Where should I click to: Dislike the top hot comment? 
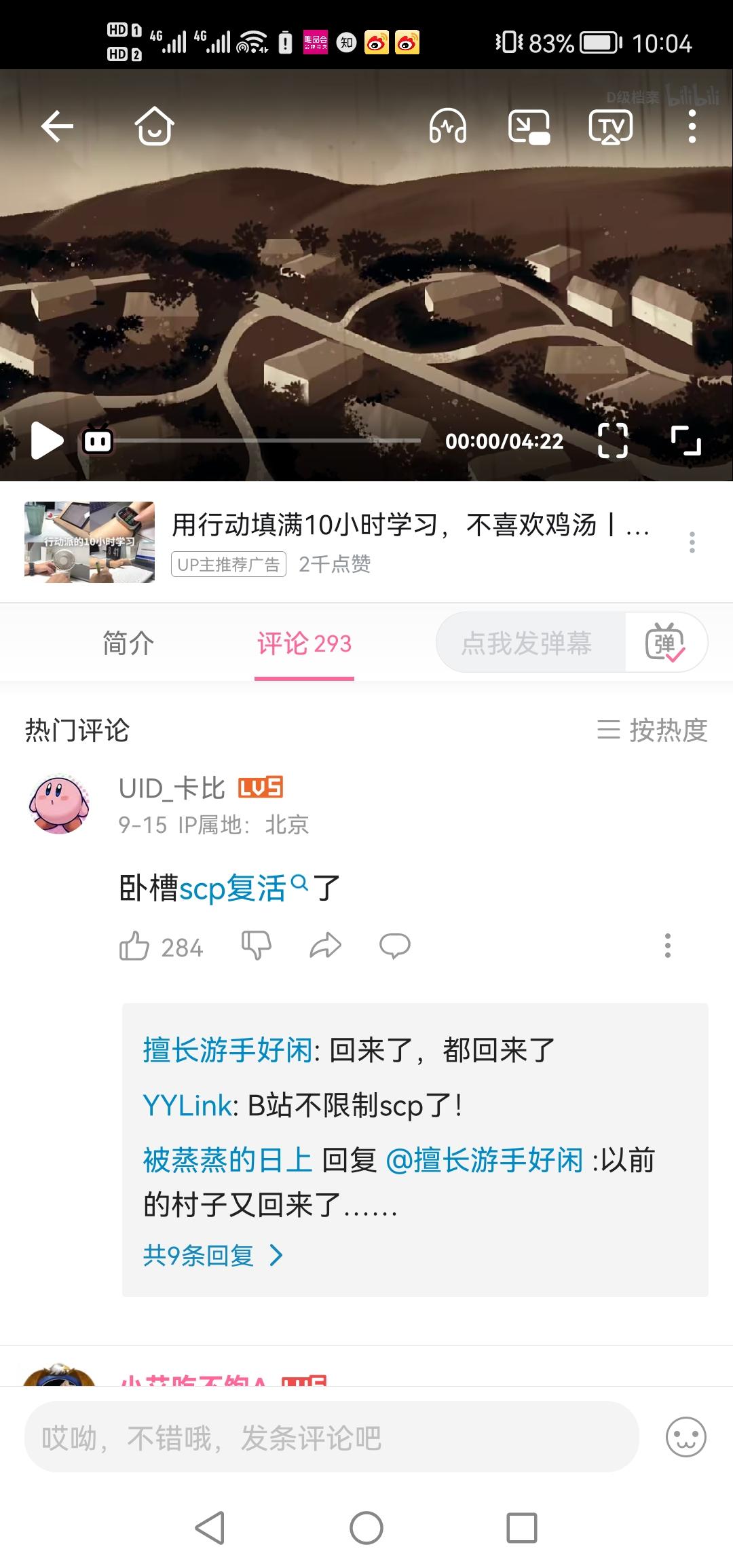[258, 945]
